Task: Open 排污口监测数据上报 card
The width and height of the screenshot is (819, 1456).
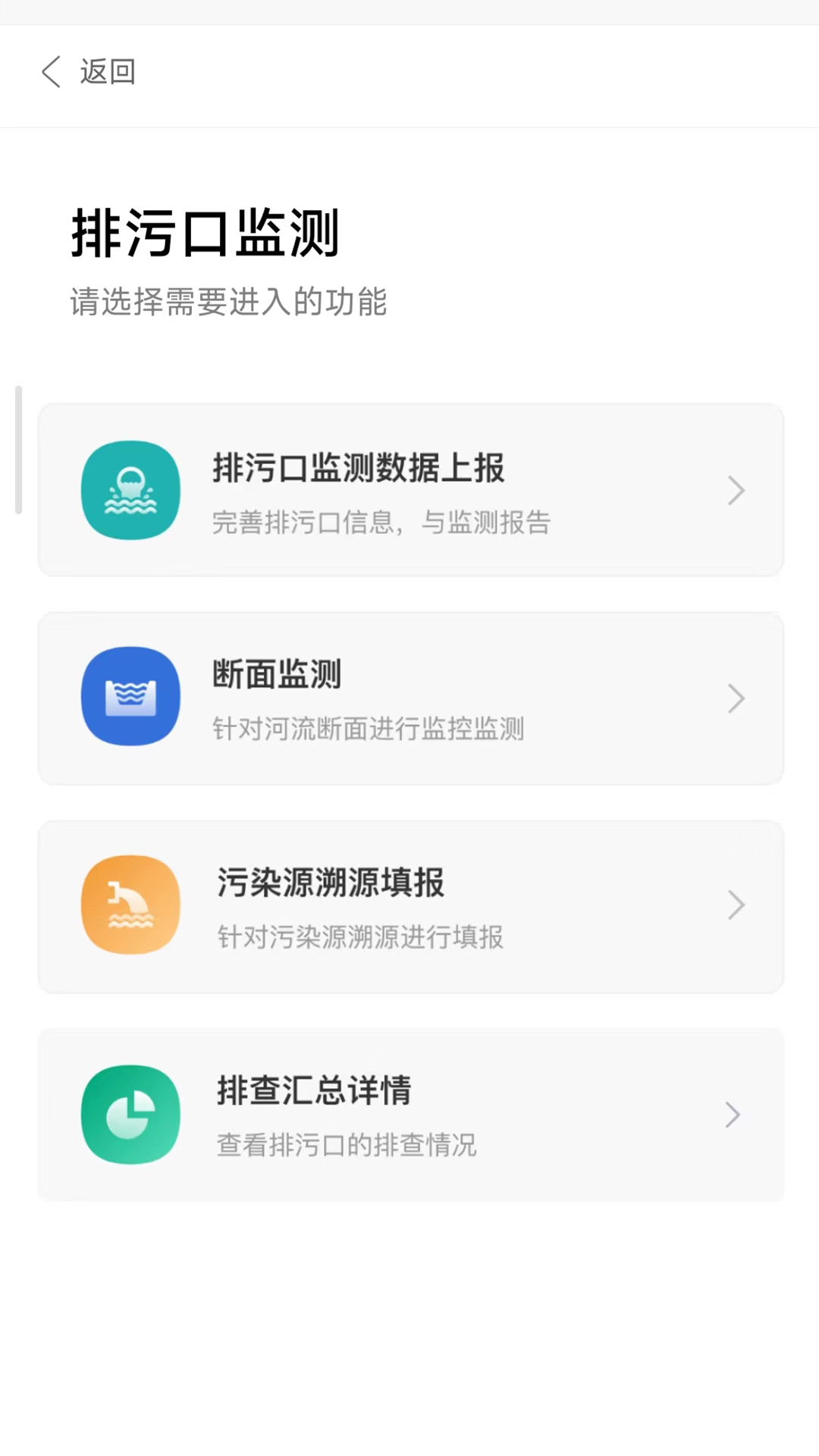Action: click(x=410, y=490)
